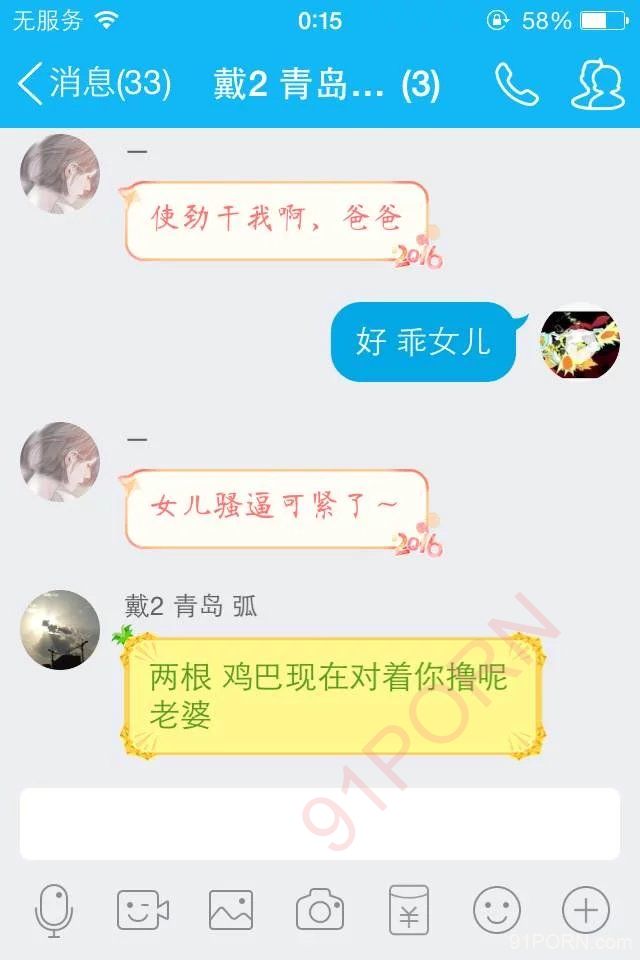Send a red packet with the ¥ icon
The width and height of the screenshot is (640, 960).
pyautogui.click(x=408, y=910)
